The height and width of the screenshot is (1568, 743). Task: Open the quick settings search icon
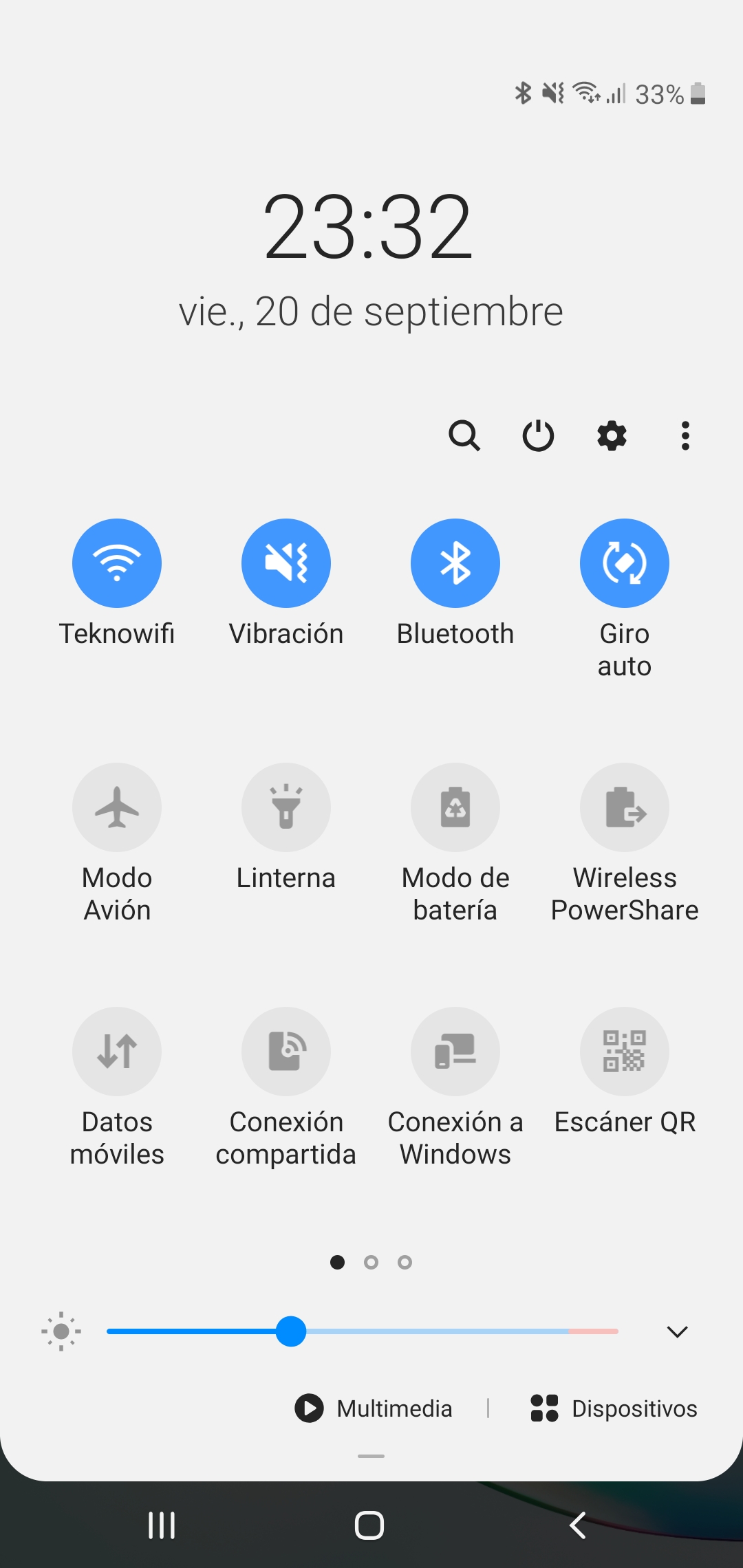[464, 435]
